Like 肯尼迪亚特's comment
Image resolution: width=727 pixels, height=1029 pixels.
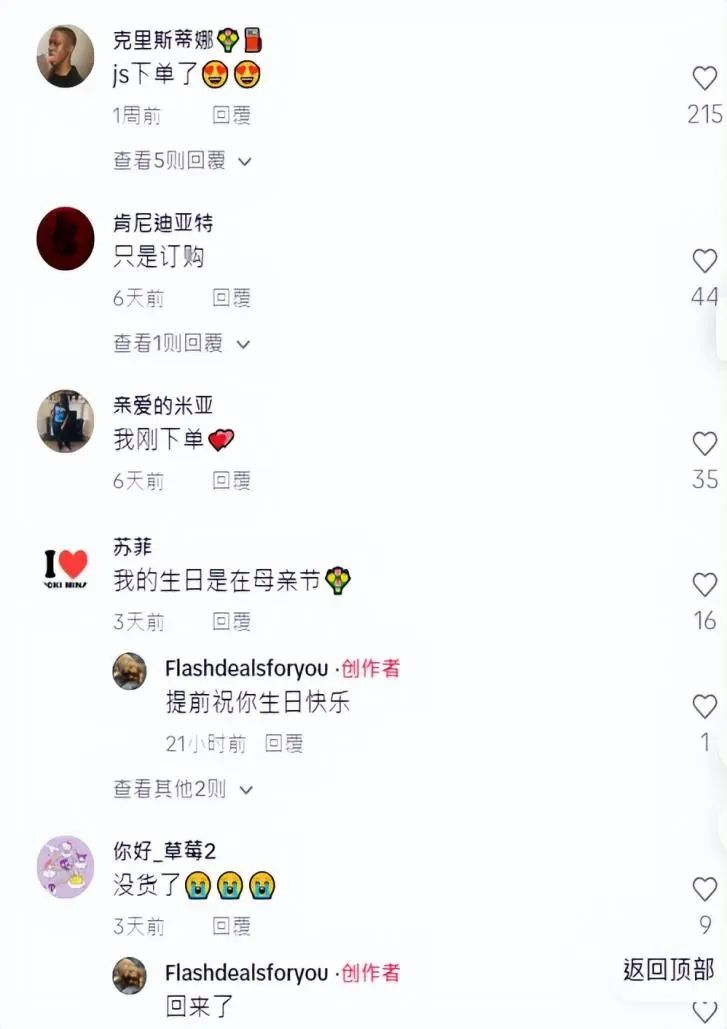pos(705,261)
